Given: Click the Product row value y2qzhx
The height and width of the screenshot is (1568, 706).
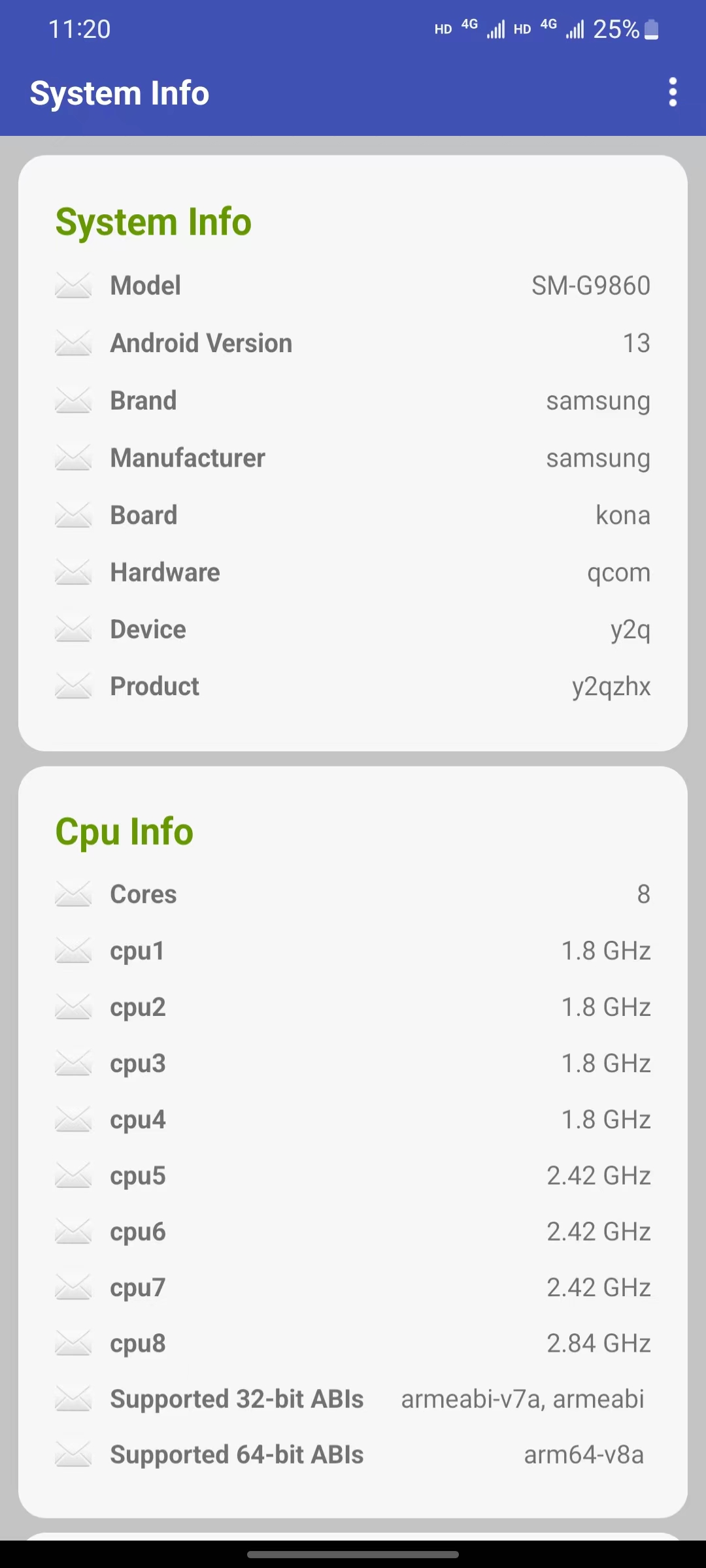Looking at the screenshot, I should pos(611,686).
